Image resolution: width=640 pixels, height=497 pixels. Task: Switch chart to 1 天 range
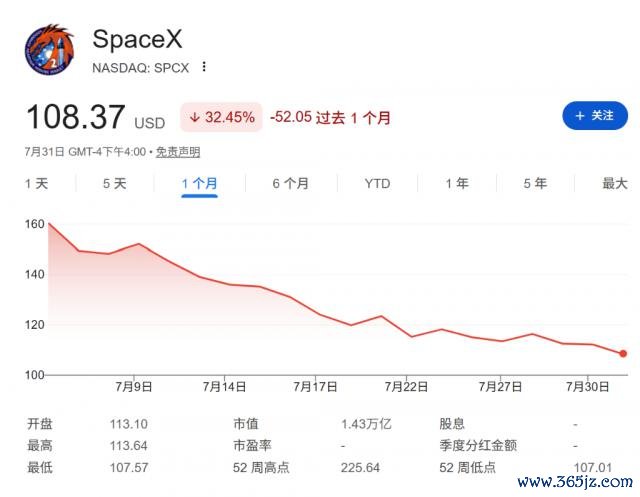pos(37,184)
